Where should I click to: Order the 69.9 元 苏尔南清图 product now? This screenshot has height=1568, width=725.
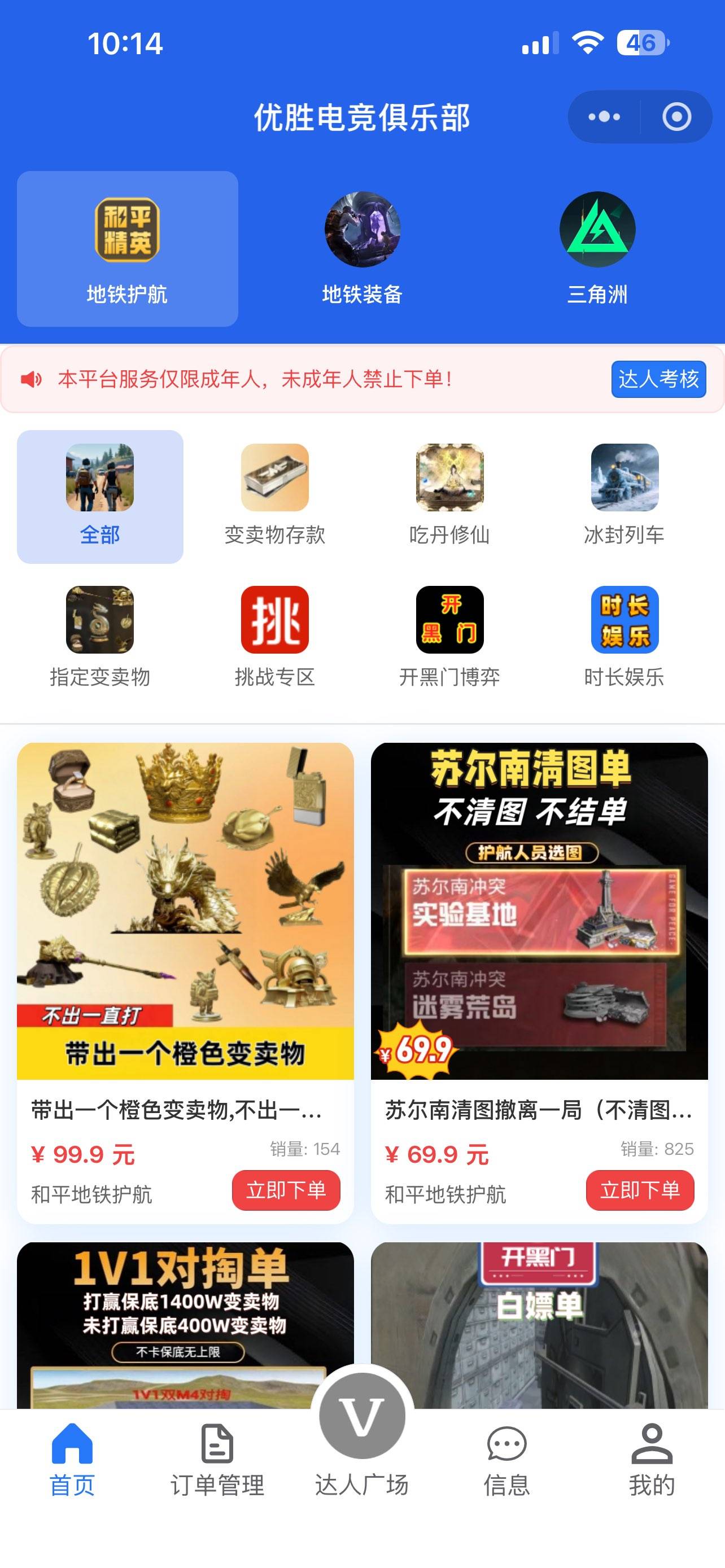640,1190
